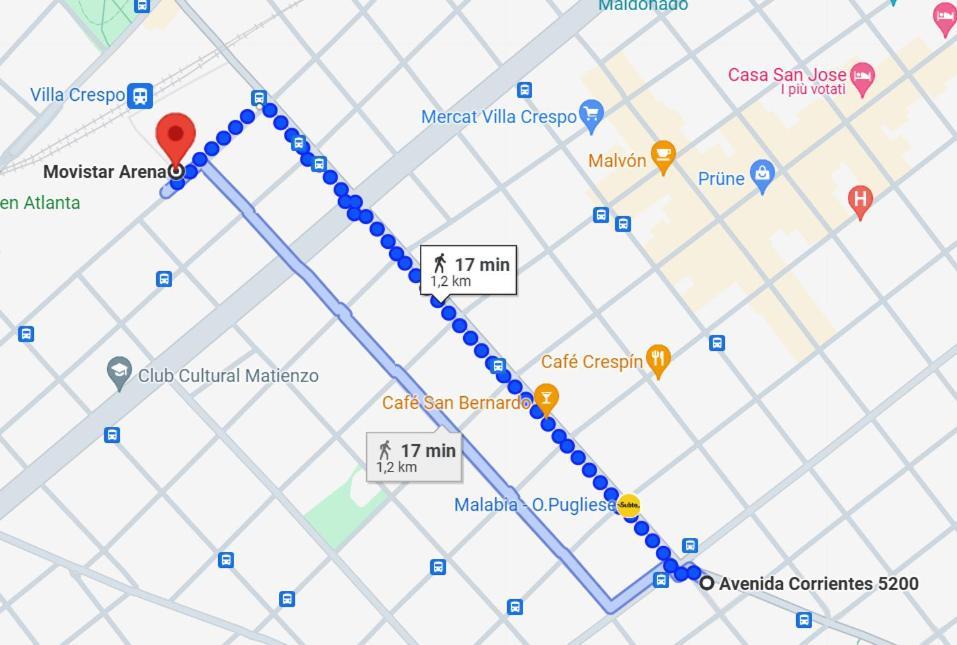Open Club Cultural Matienzo marker
This screenshot has width=957, height=645.
coord(119,374)
